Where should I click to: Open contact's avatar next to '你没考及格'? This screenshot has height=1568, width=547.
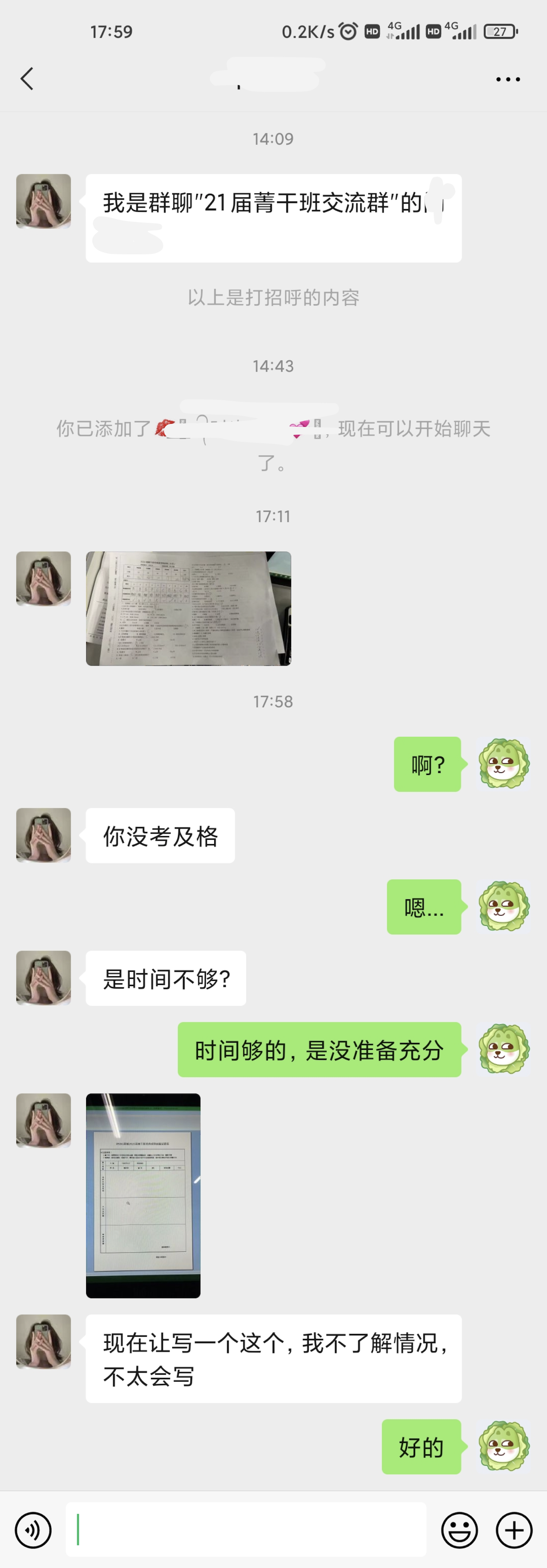coord(43,835)
